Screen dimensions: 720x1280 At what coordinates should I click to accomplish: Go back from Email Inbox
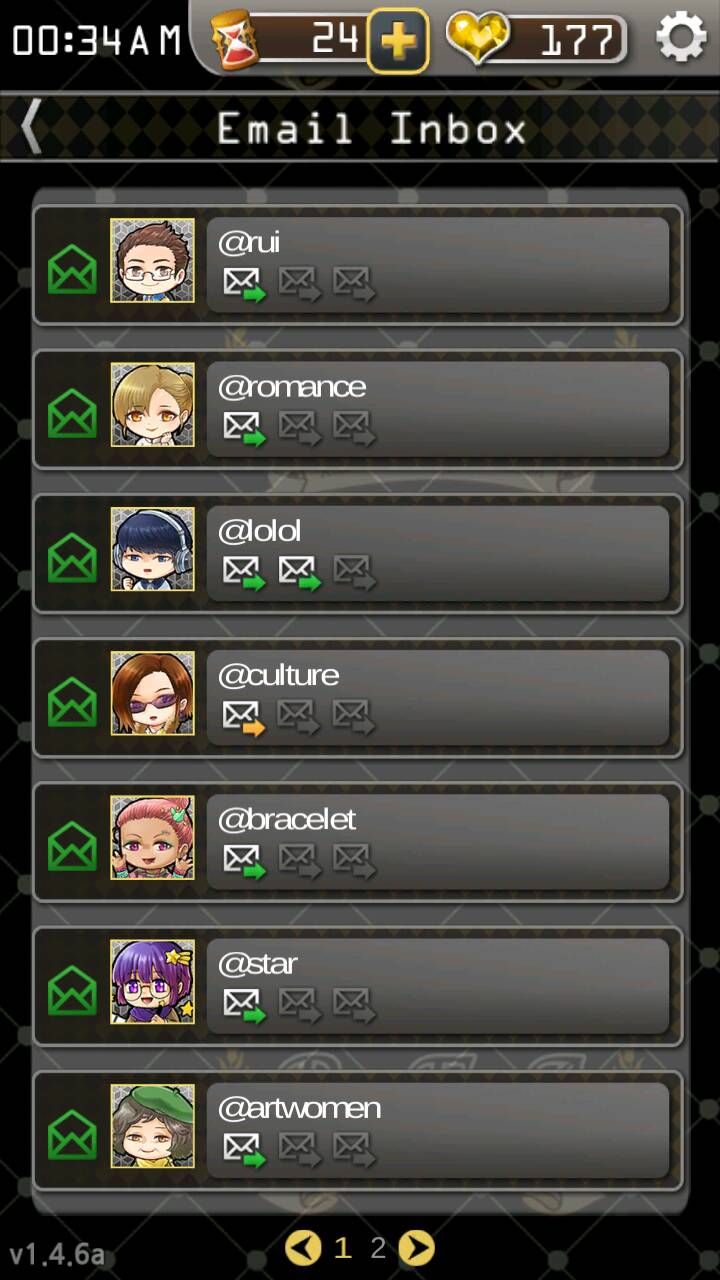pos(32,129)
